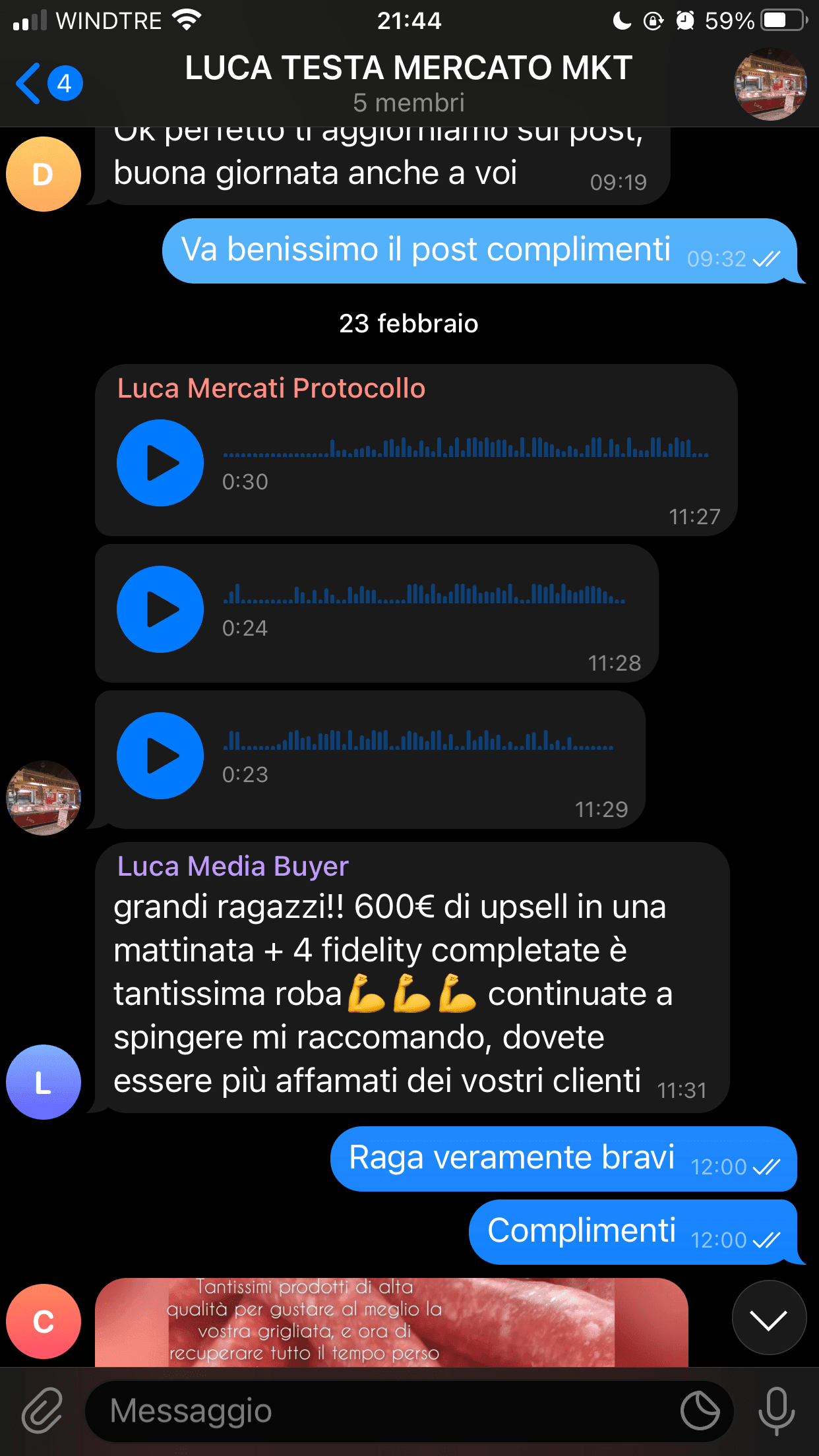
Task: Open the profile of user L avatar
Action: (x=44, y=1082)
